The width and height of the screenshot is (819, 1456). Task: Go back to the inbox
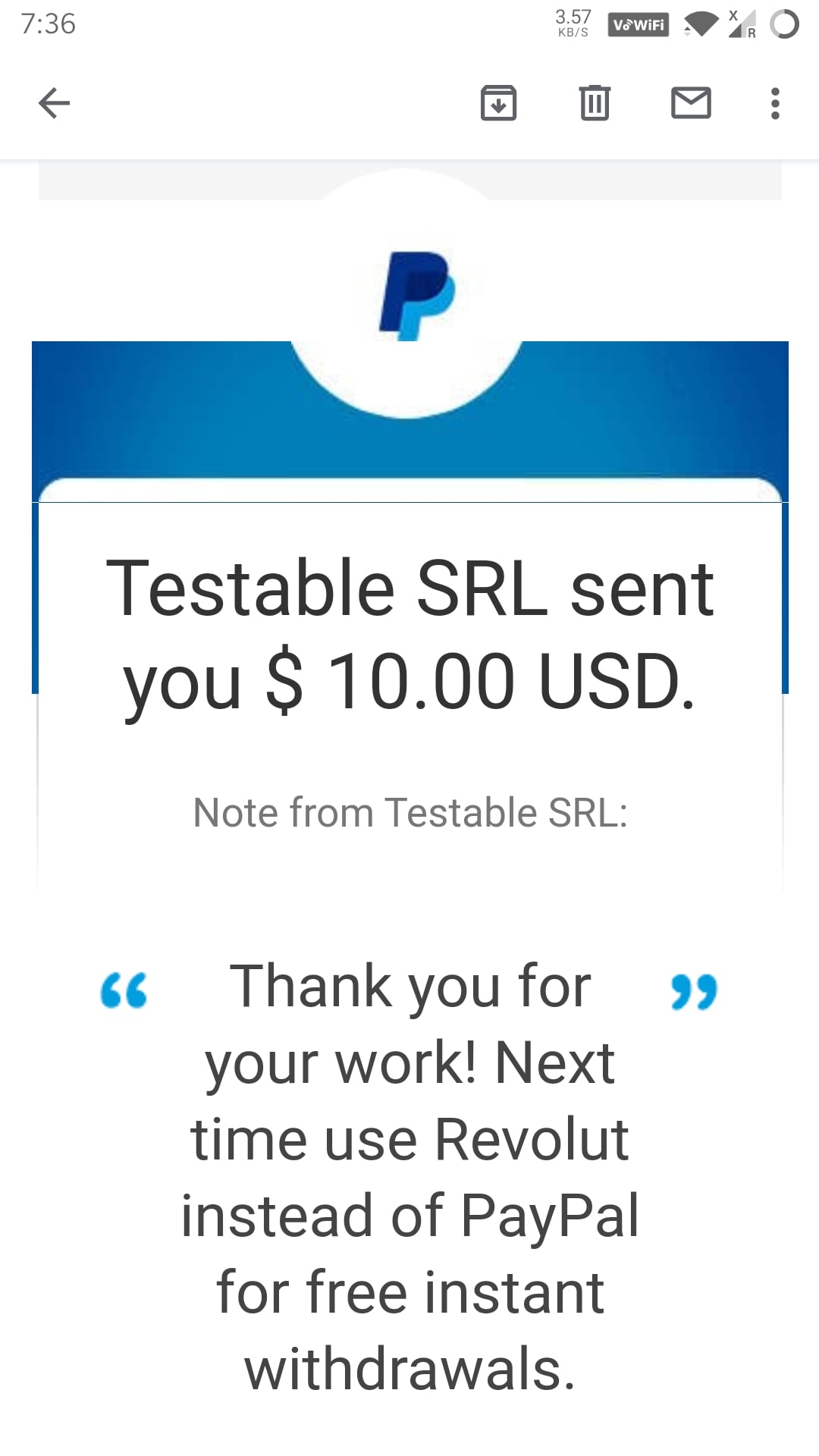[x=54, y=103]
